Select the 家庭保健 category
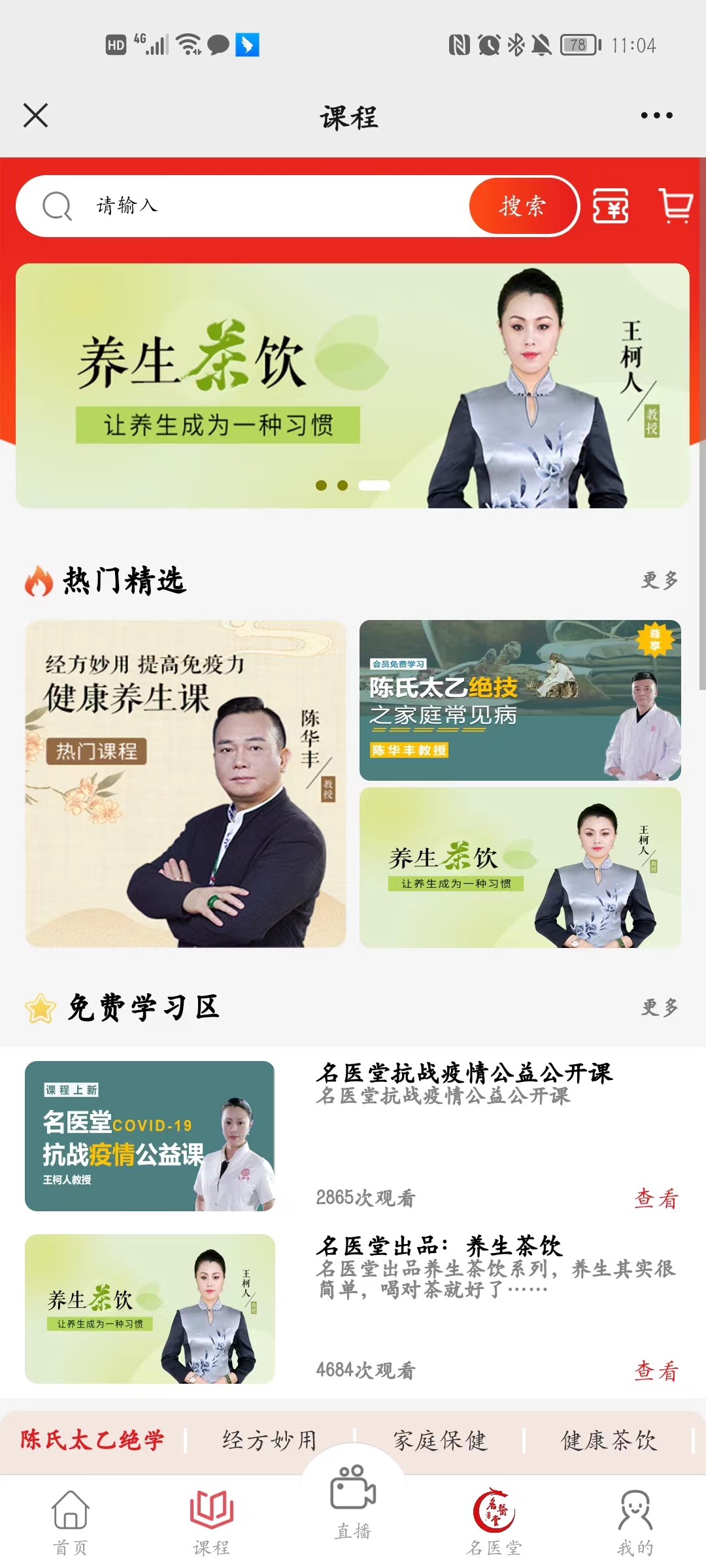Image resolution: width=706 pixels, height=1568 pixels. (440, 1440)
